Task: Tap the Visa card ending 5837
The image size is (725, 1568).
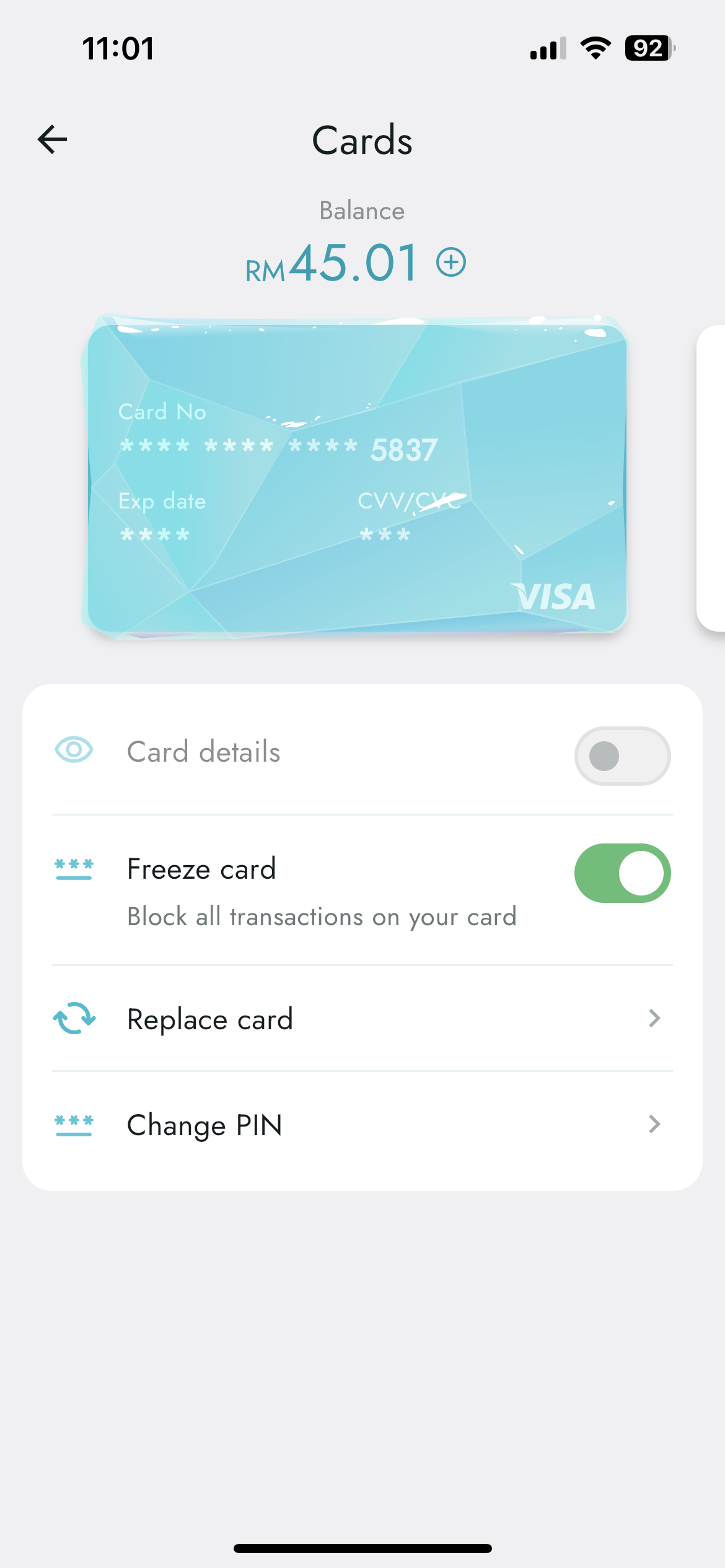Action: click(x=356, y=477)
